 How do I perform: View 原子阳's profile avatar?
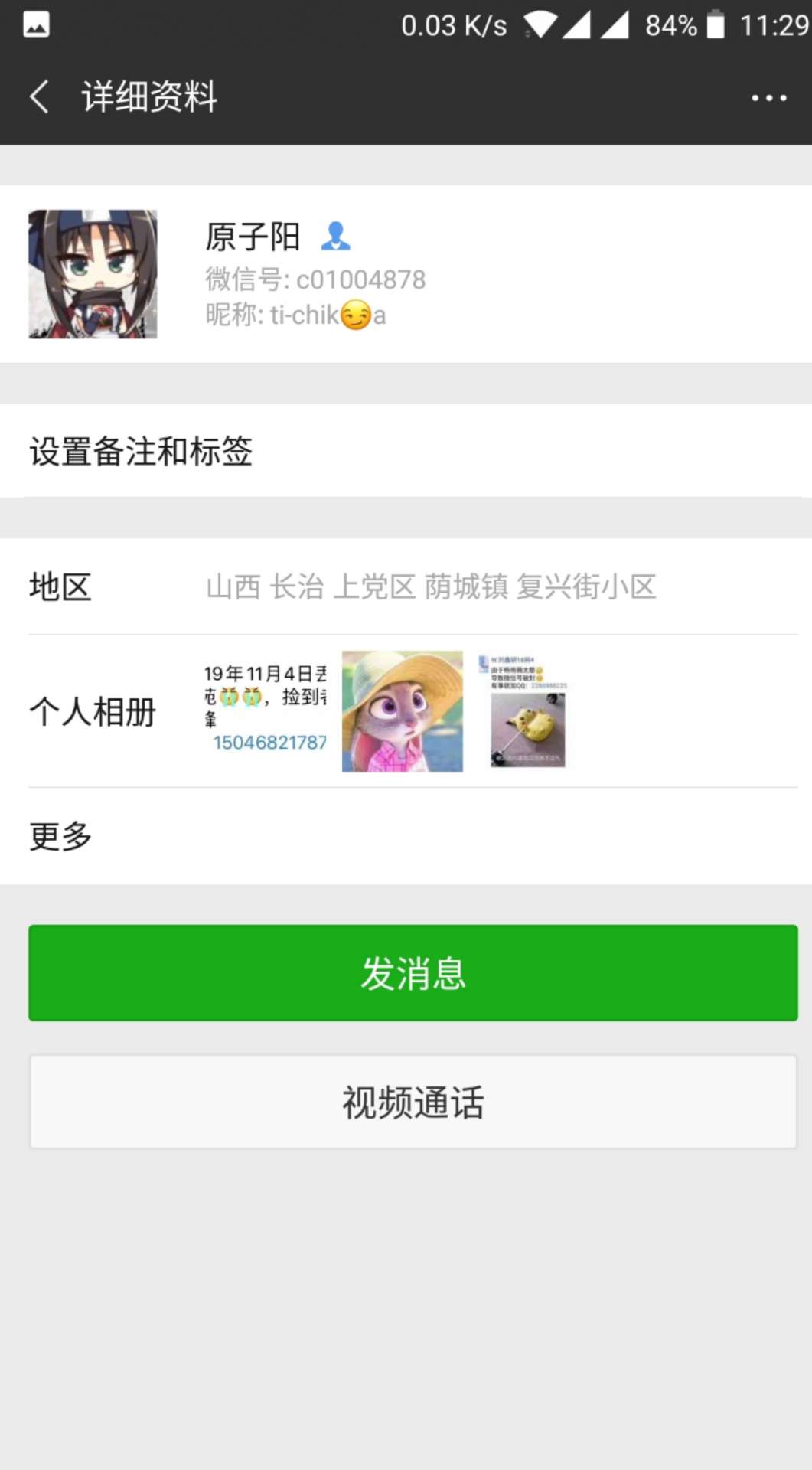93,274
